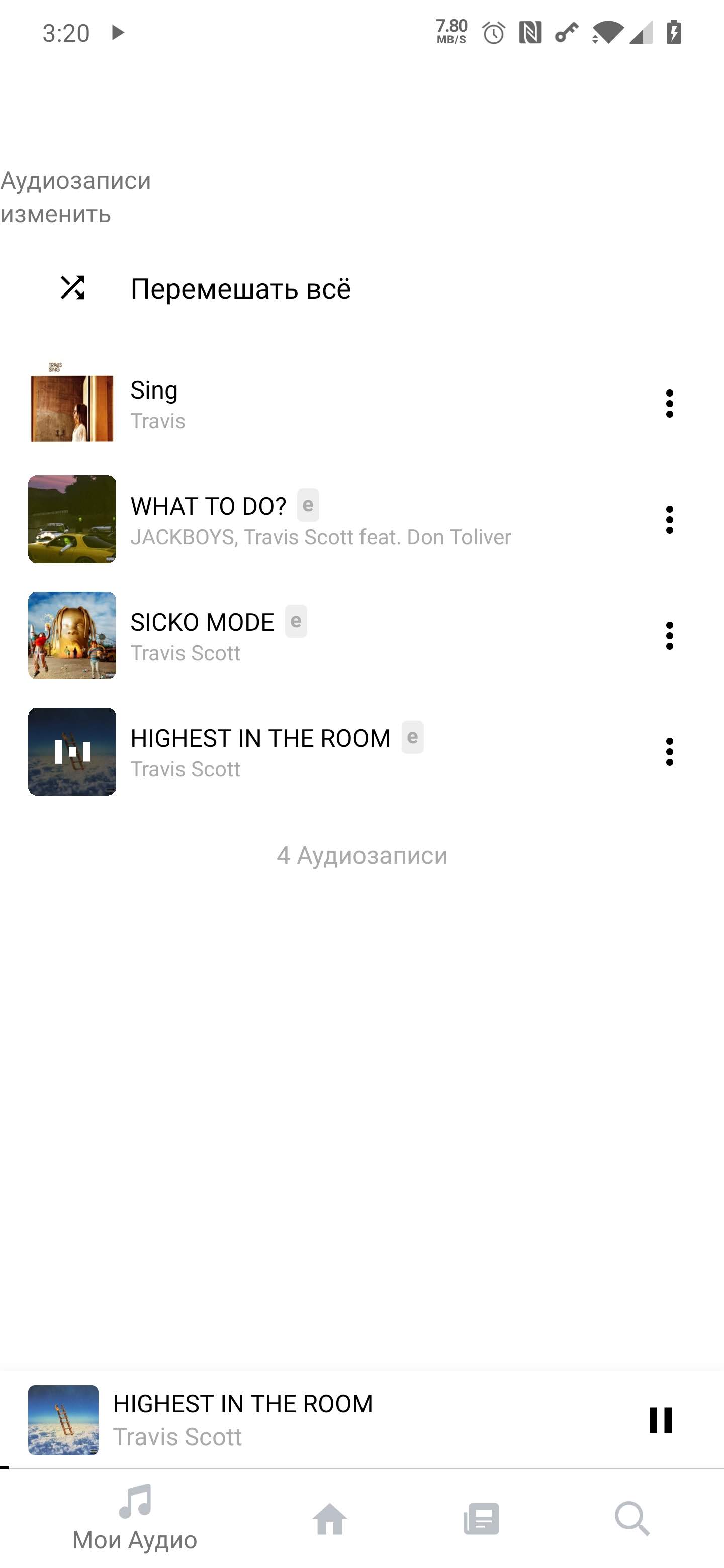
Task: Open options menu for SICKO MODE
Action: (x=669, y=635)
